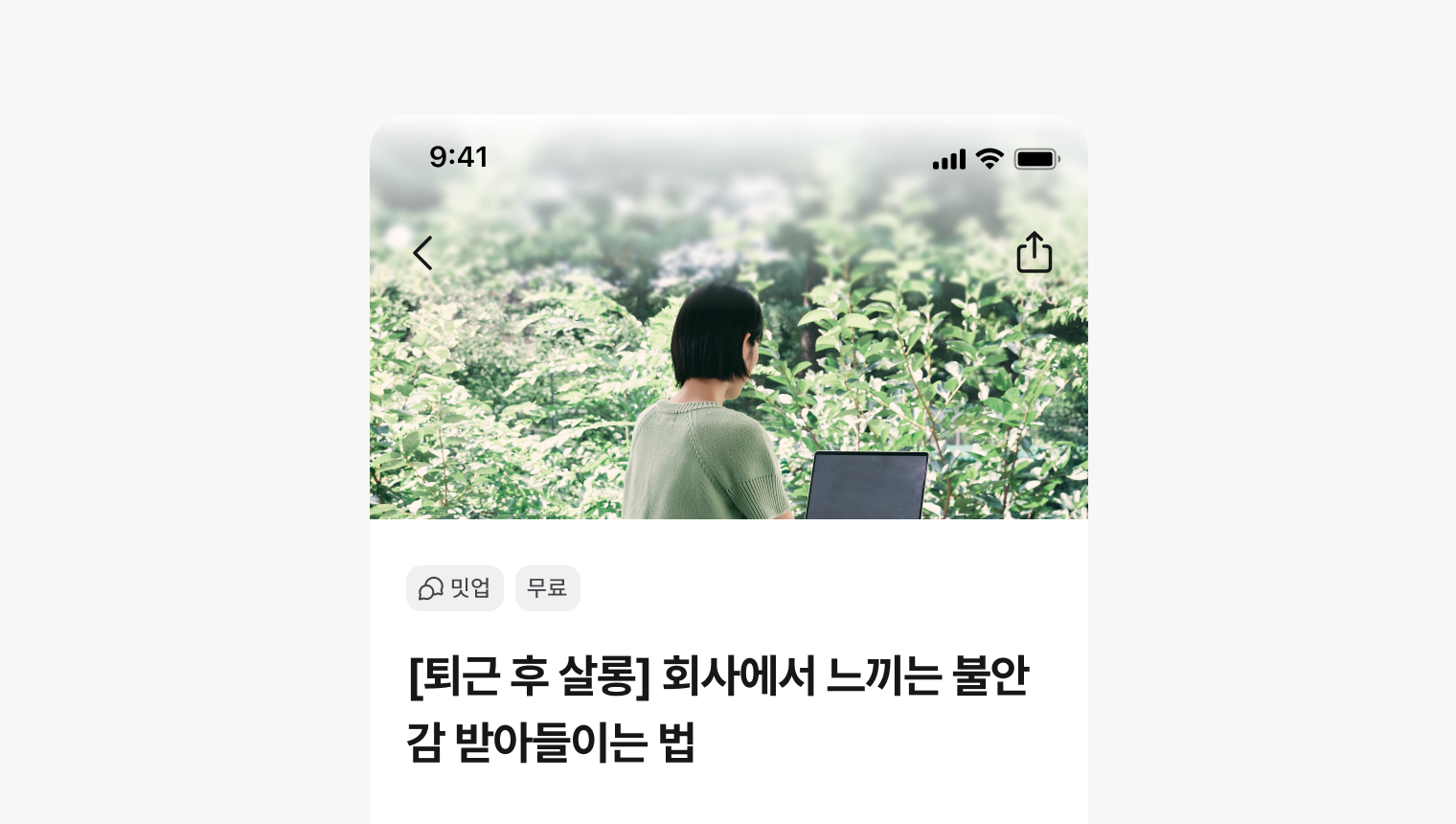Image resolution: width=1456 pixels, height=824 pixels.
Task: Go back using the arrow icon
Action: tap(422, 254)
